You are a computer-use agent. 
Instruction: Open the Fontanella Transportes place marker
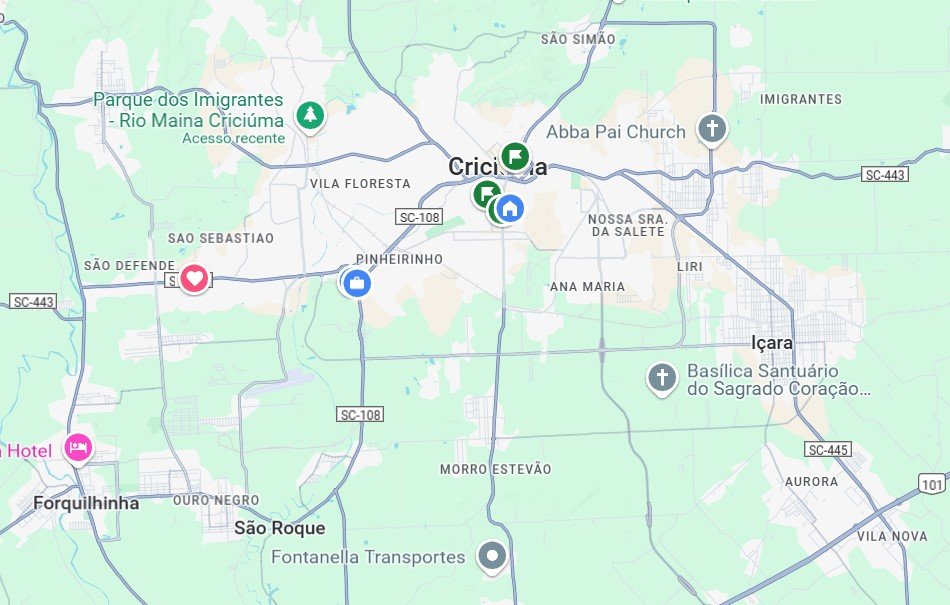click(x=491, y=555)
